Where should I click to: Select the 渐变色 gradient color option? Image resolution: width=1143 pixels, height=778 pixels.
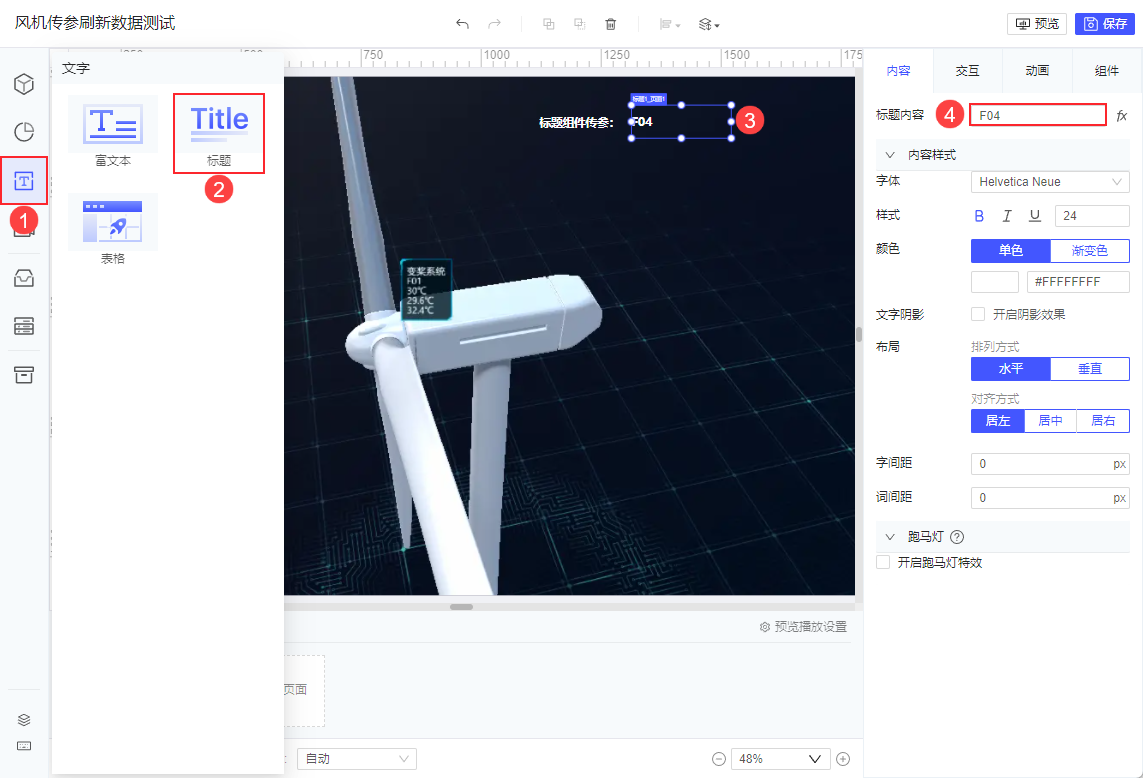(x=1089, y=251)
